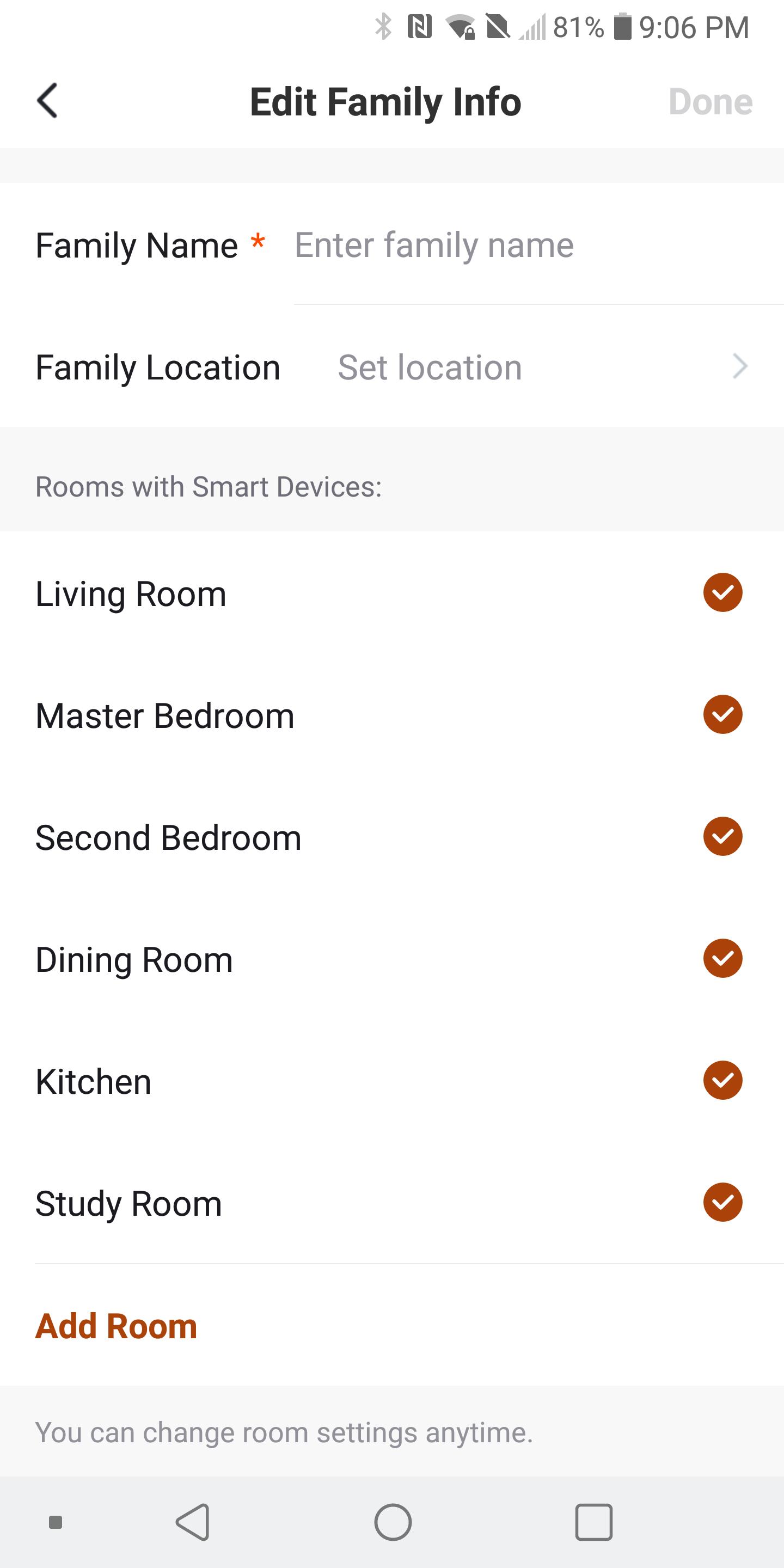Uncheck the Second Bedroom selection
784x1568 pixels.
(722, 836)
